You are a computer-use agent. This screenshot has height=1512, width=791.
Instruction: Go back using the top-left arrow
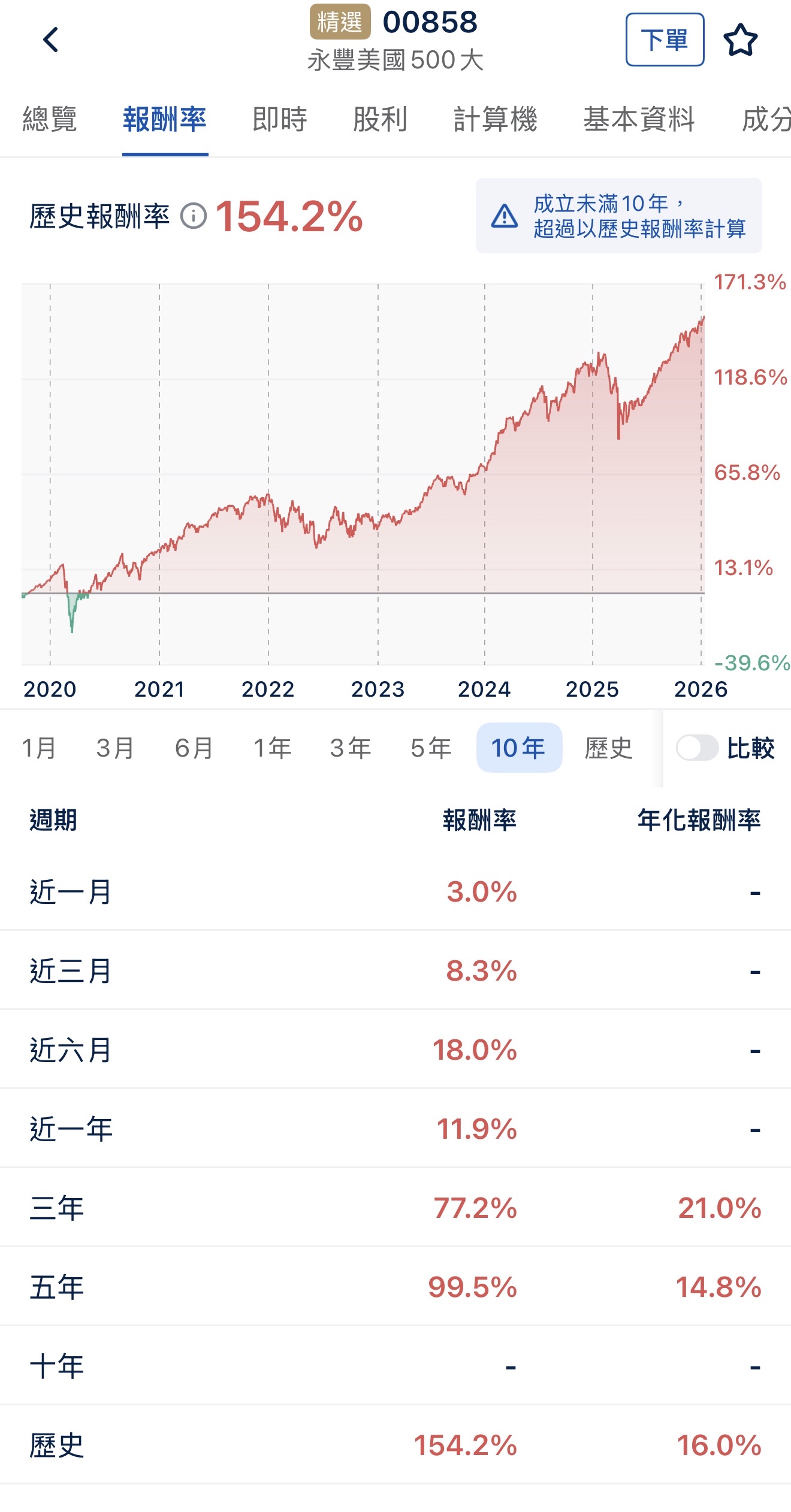pos(51,40)
